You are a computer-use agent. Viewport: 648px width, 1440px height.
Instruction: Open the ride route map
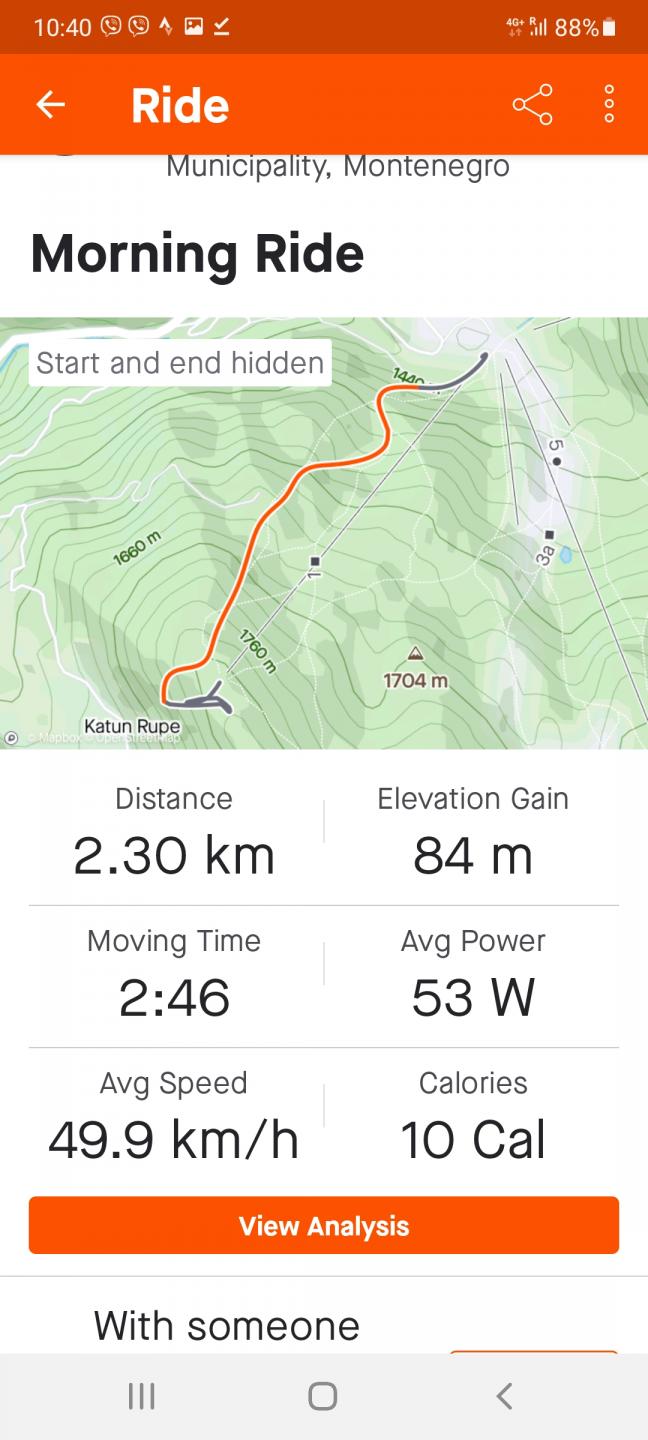[324, 532]
